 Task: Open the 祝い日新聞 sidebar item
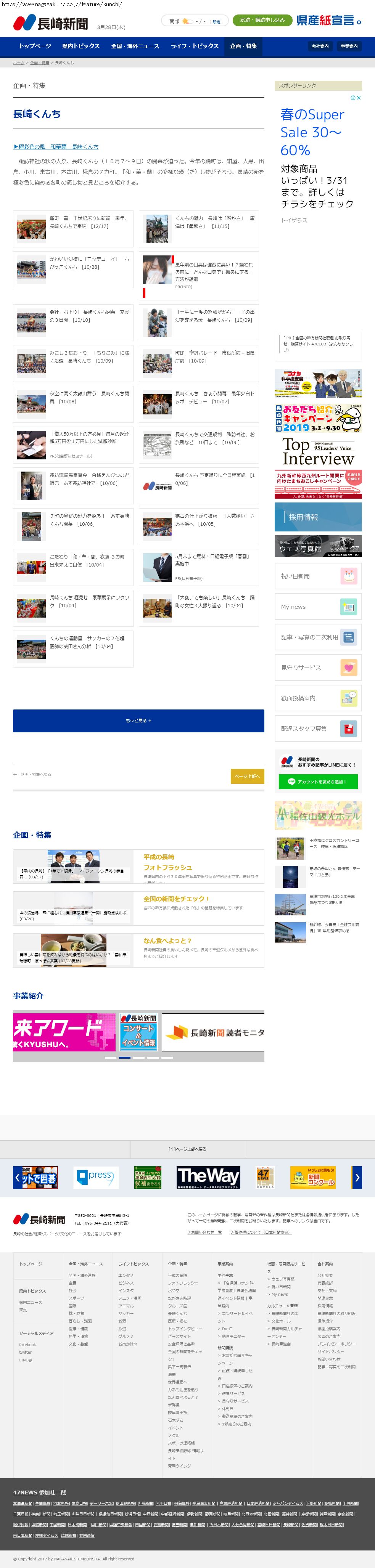pos(318,576)
